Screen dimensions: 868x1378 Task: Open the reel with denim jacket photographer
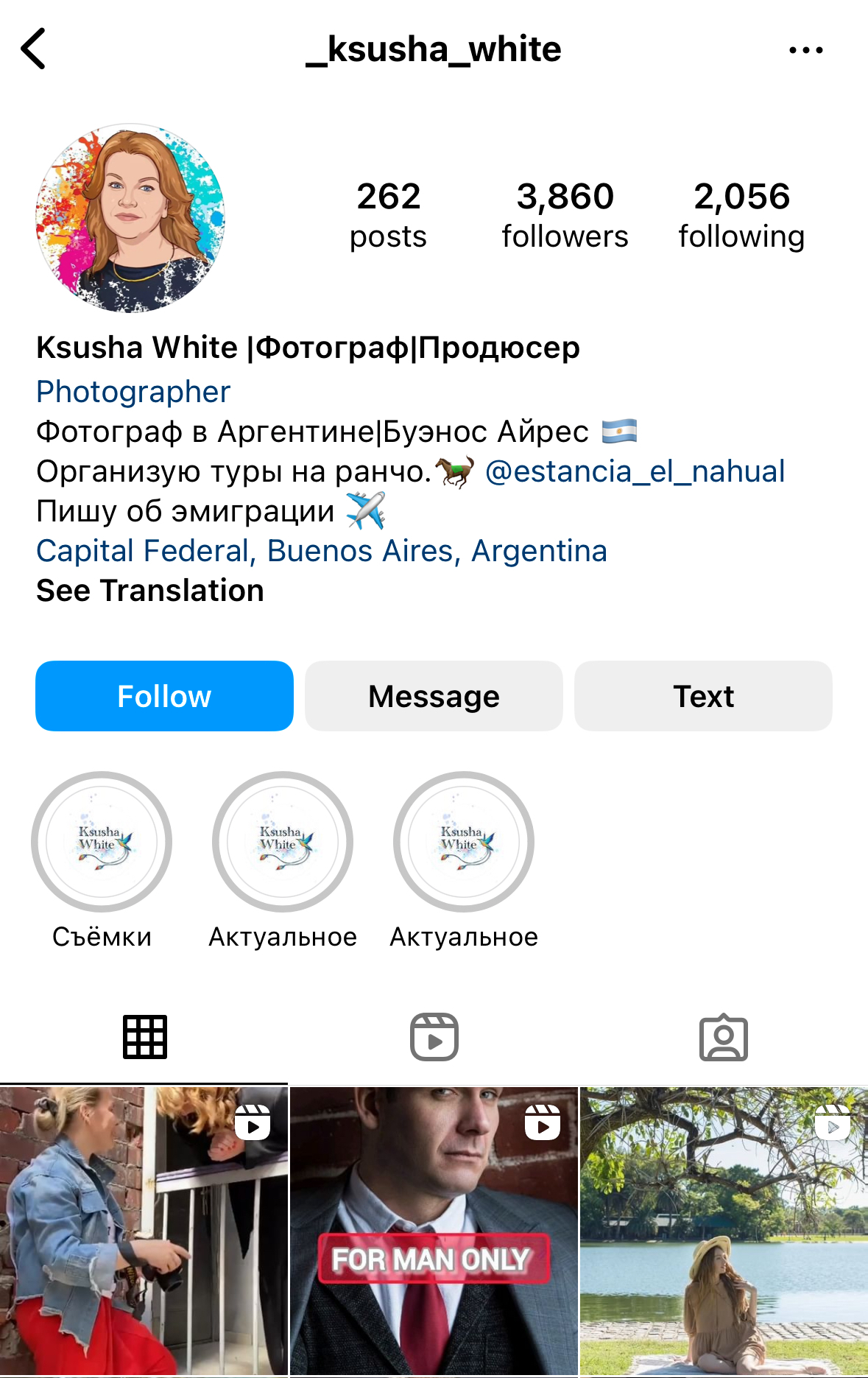click(144, 1231)
